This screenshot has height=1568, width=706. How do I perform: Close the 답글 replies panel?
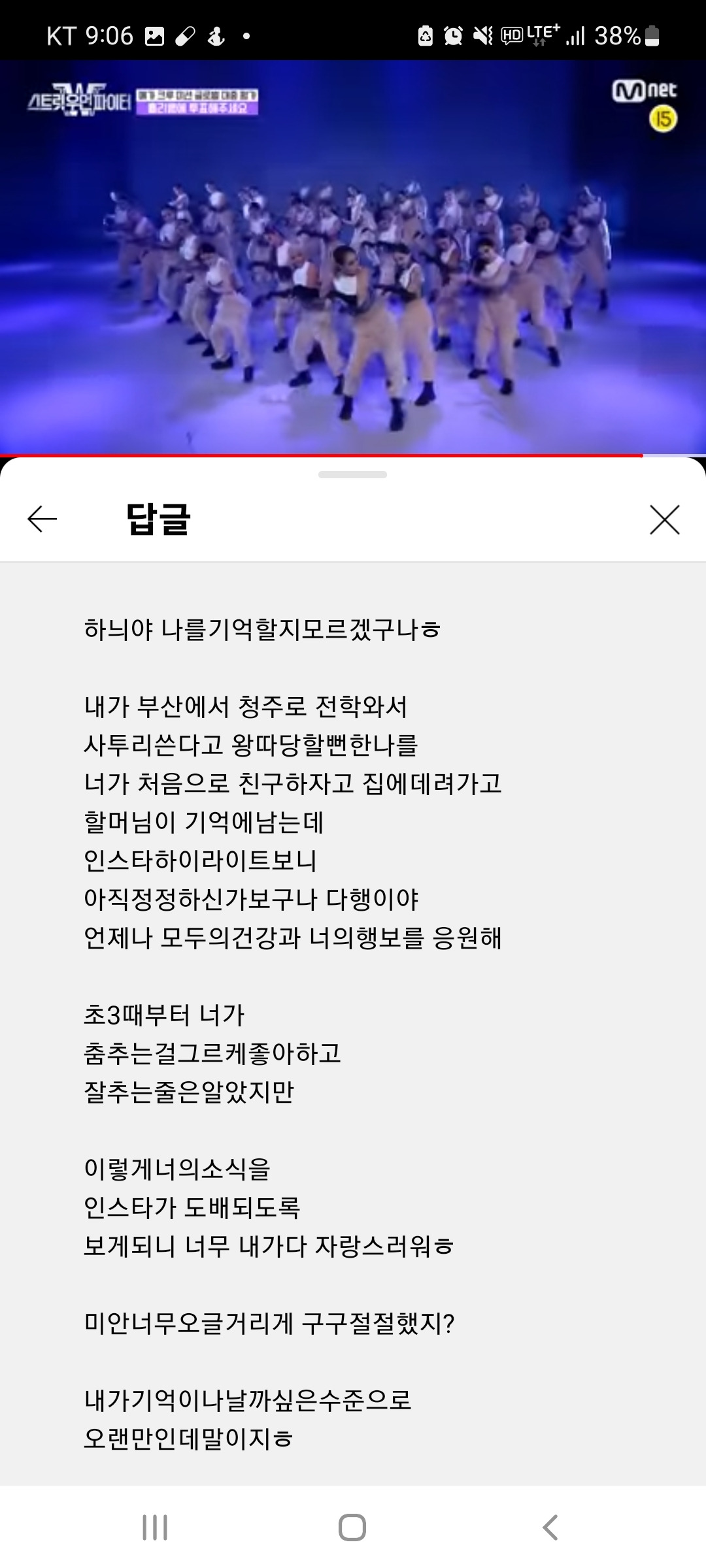665,519
